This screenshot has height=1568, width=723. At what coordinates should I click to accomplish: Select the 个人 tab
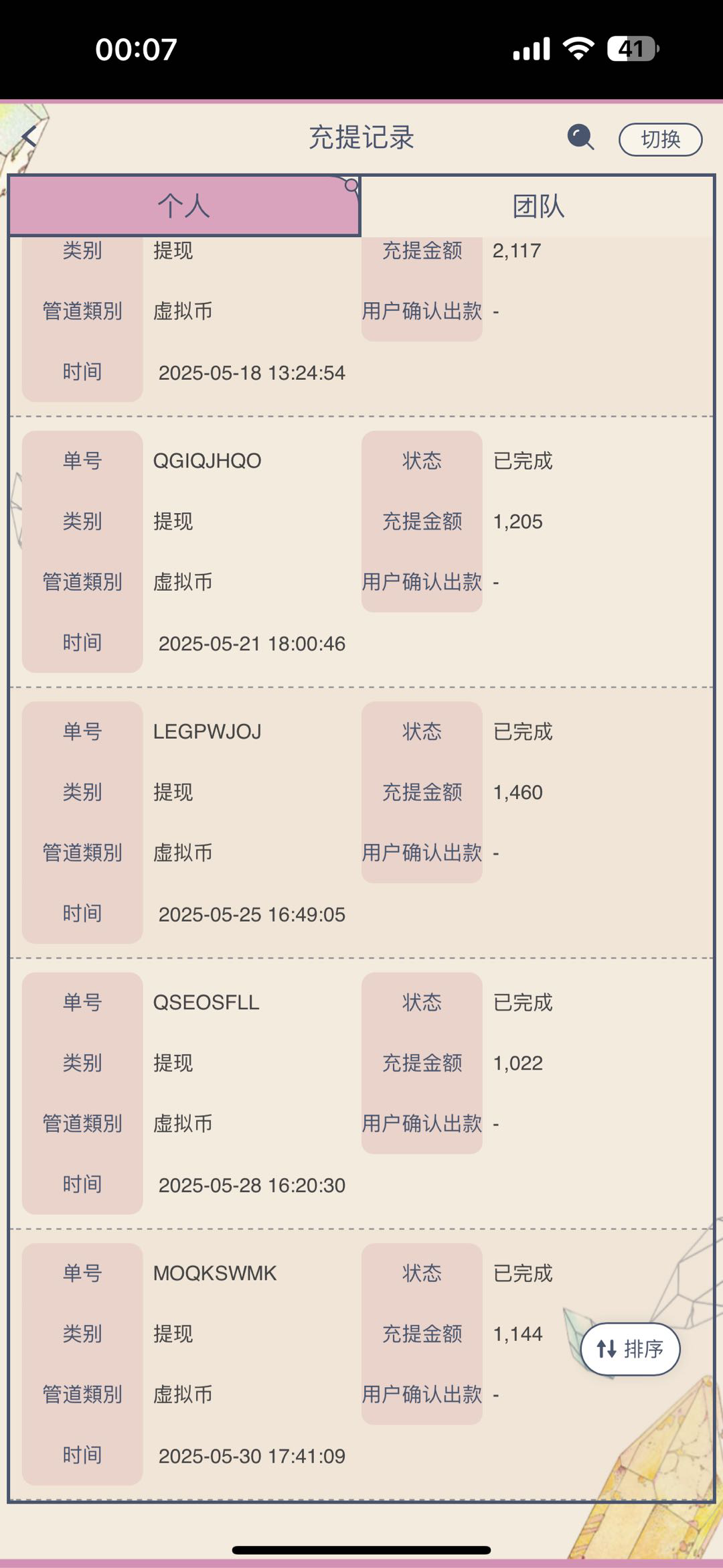[x=184, y=206]
